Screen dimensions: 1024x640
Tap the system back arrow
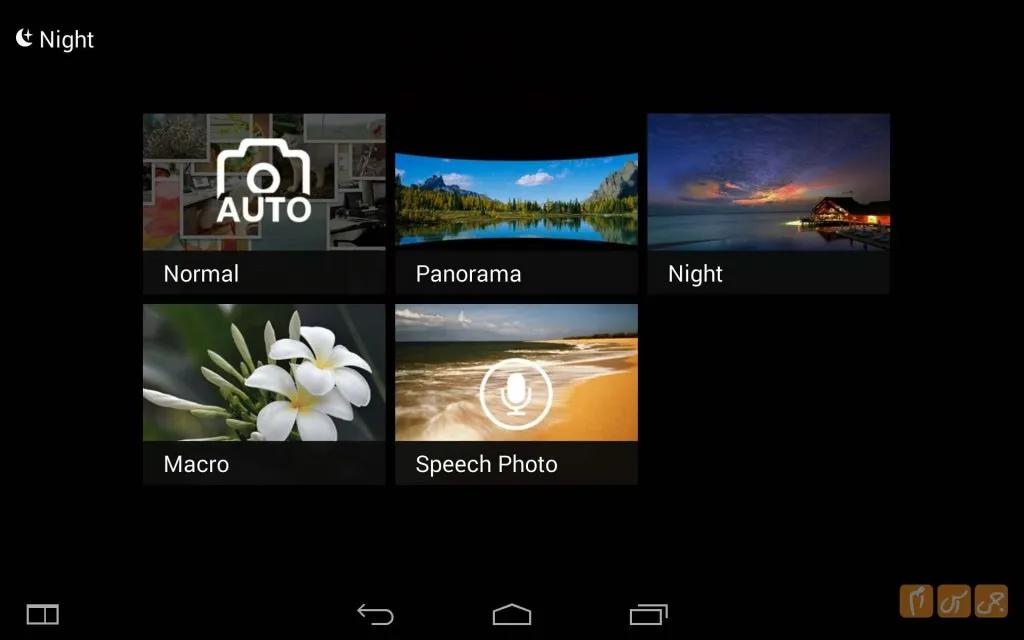pos(376,614)
